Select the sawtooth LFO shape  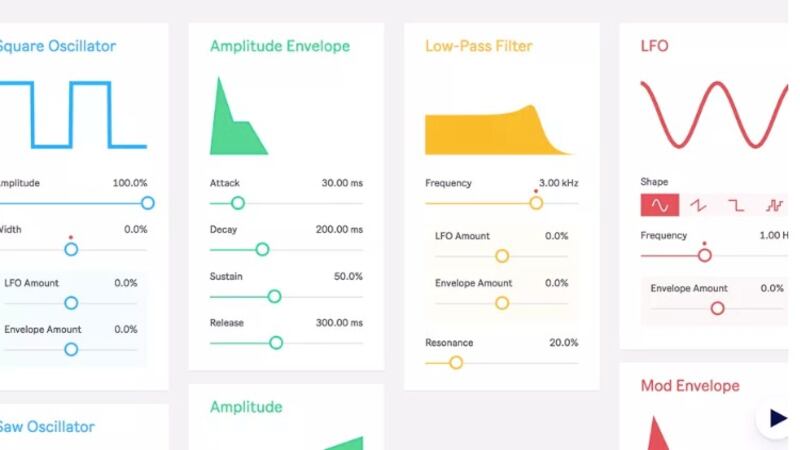[x=698, y=205]
